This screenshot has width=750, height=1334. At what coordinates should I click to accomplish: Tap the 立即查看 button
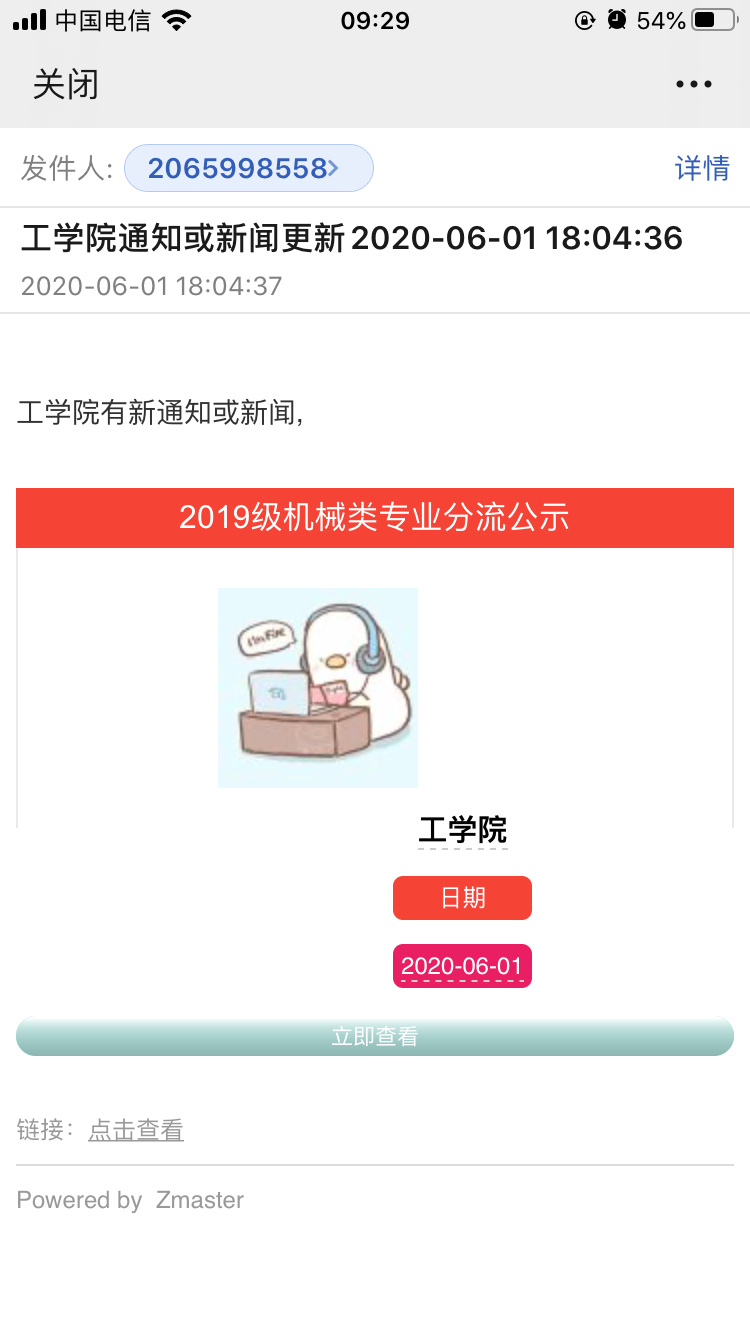click(375, 1037)
